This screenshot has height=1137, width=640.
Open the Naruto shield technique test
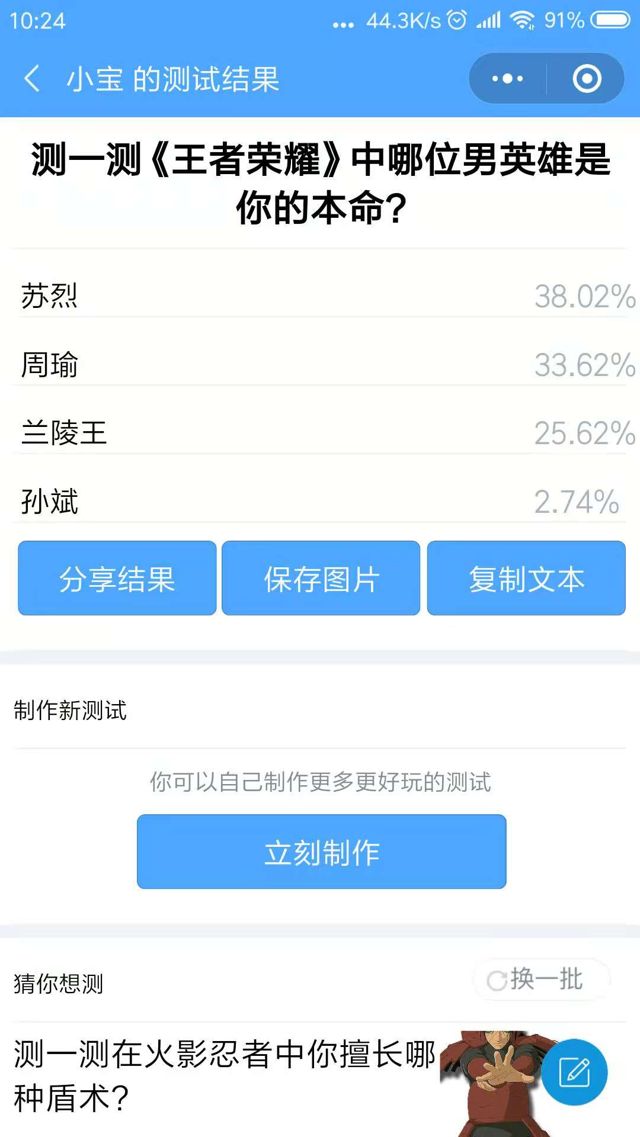click(x=225, y=1076)
